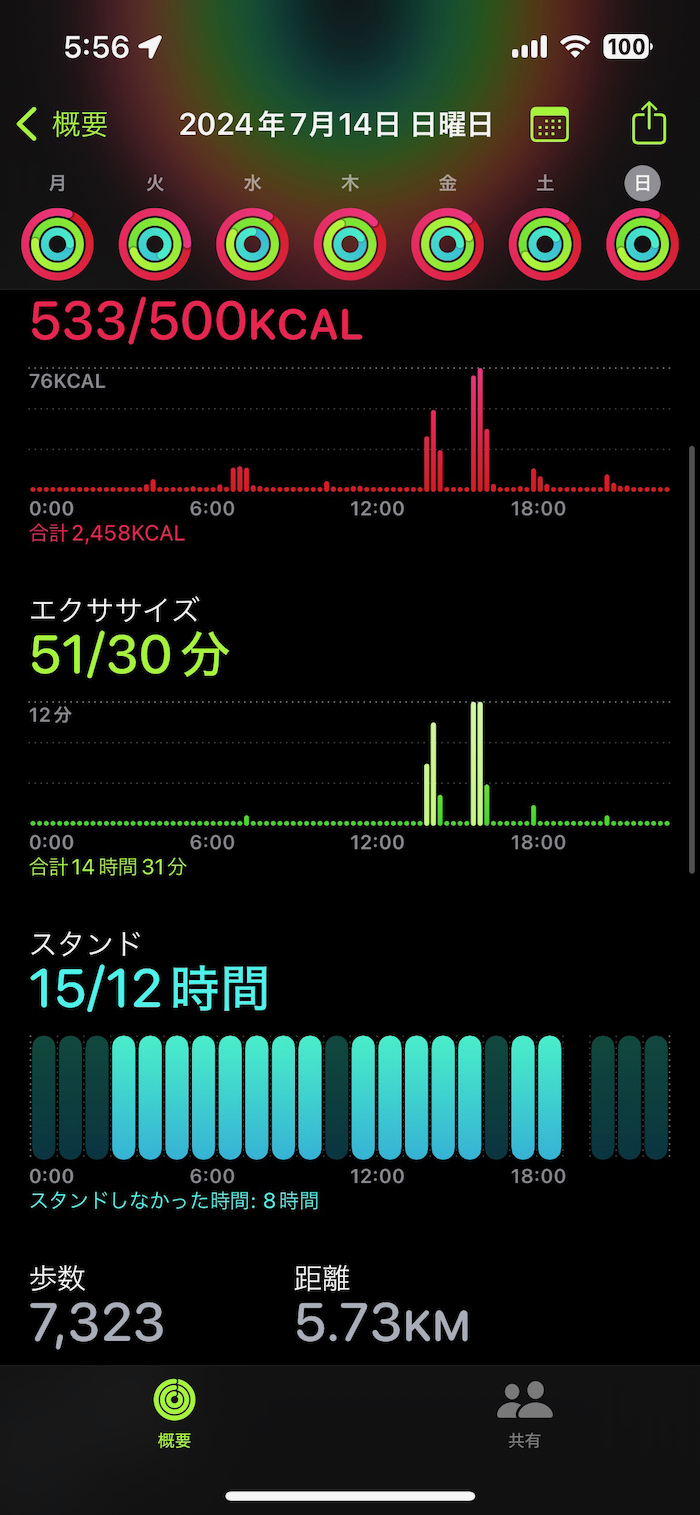Select Monday (月) activity rings

coord(58,244)
